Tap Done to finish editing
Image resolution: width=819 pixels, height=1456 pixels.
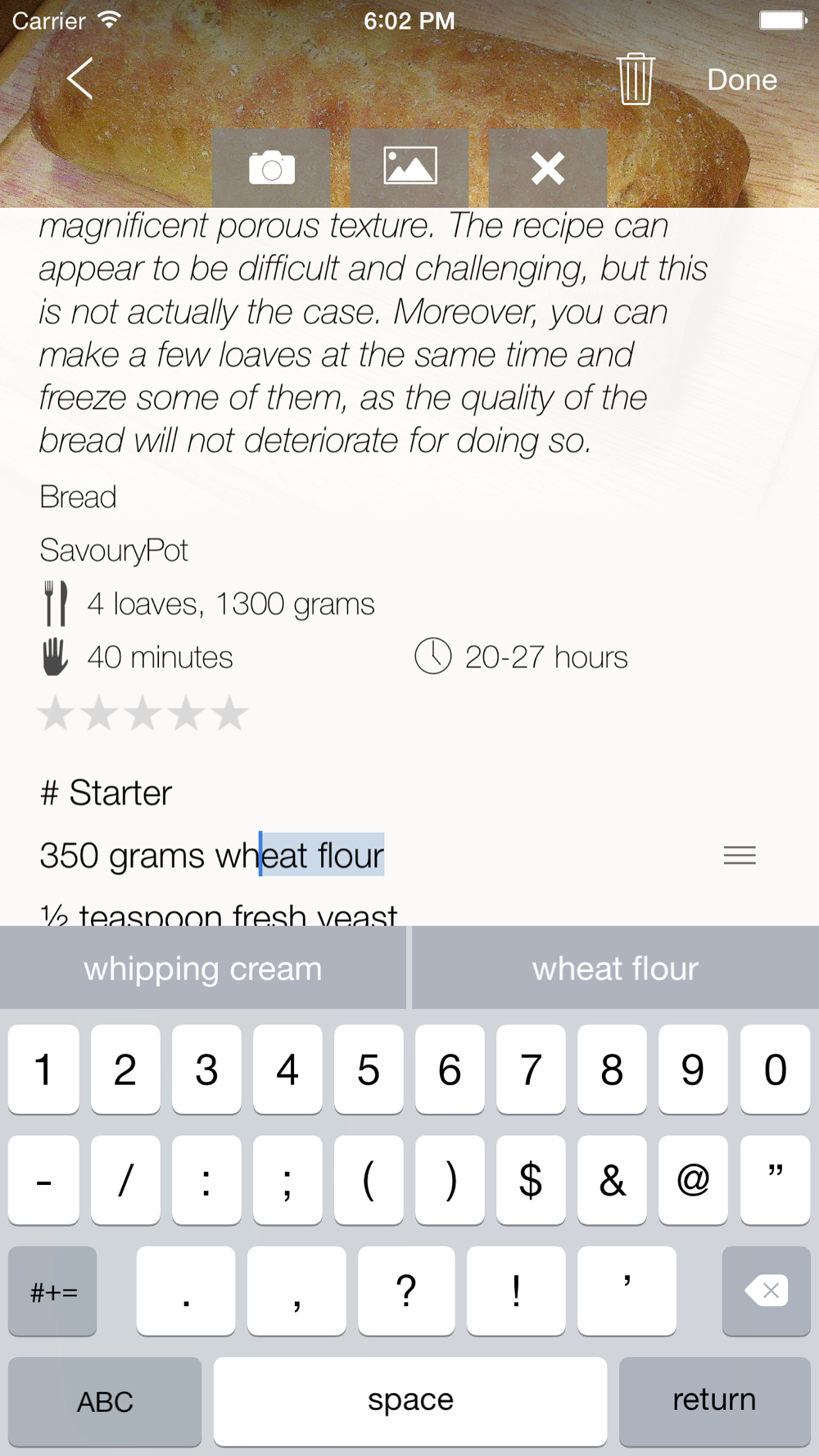(x=742, y=80)
